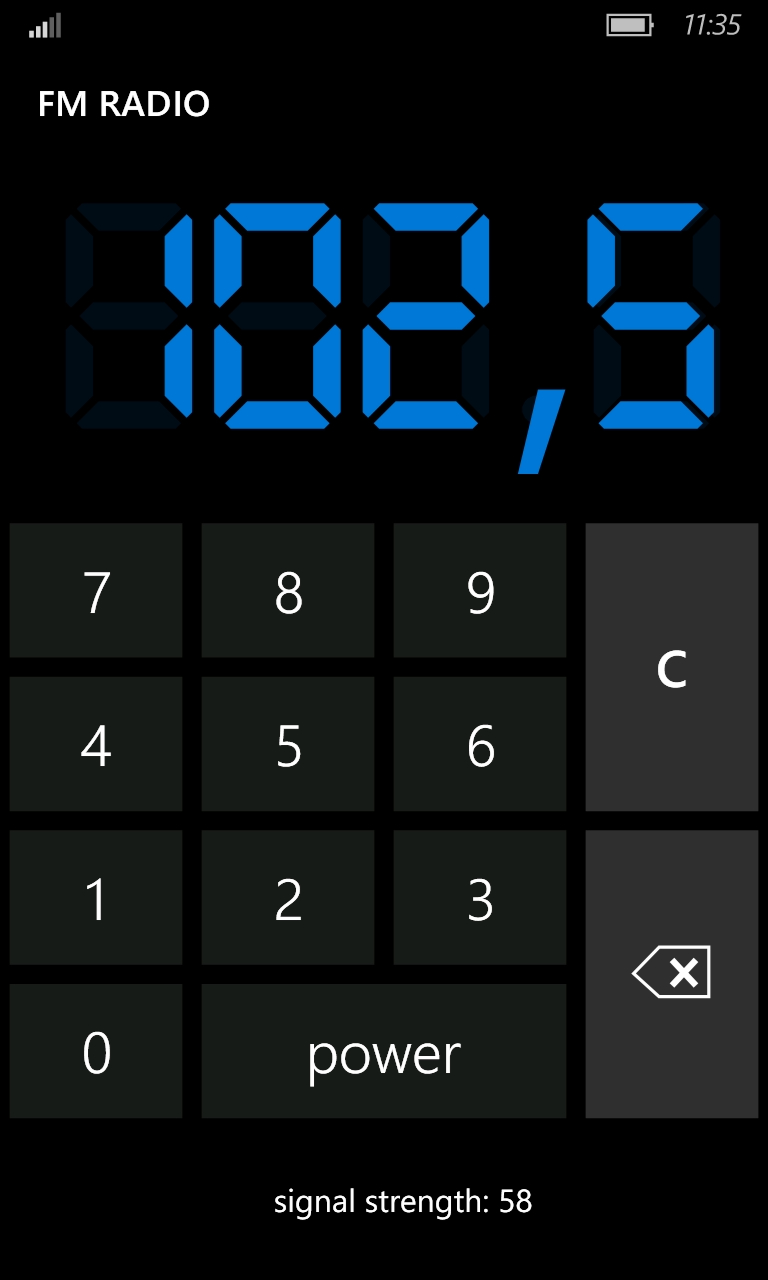768x1280 pixels.
Task: Enter digit 8 on the keypad
Action: 288,591
